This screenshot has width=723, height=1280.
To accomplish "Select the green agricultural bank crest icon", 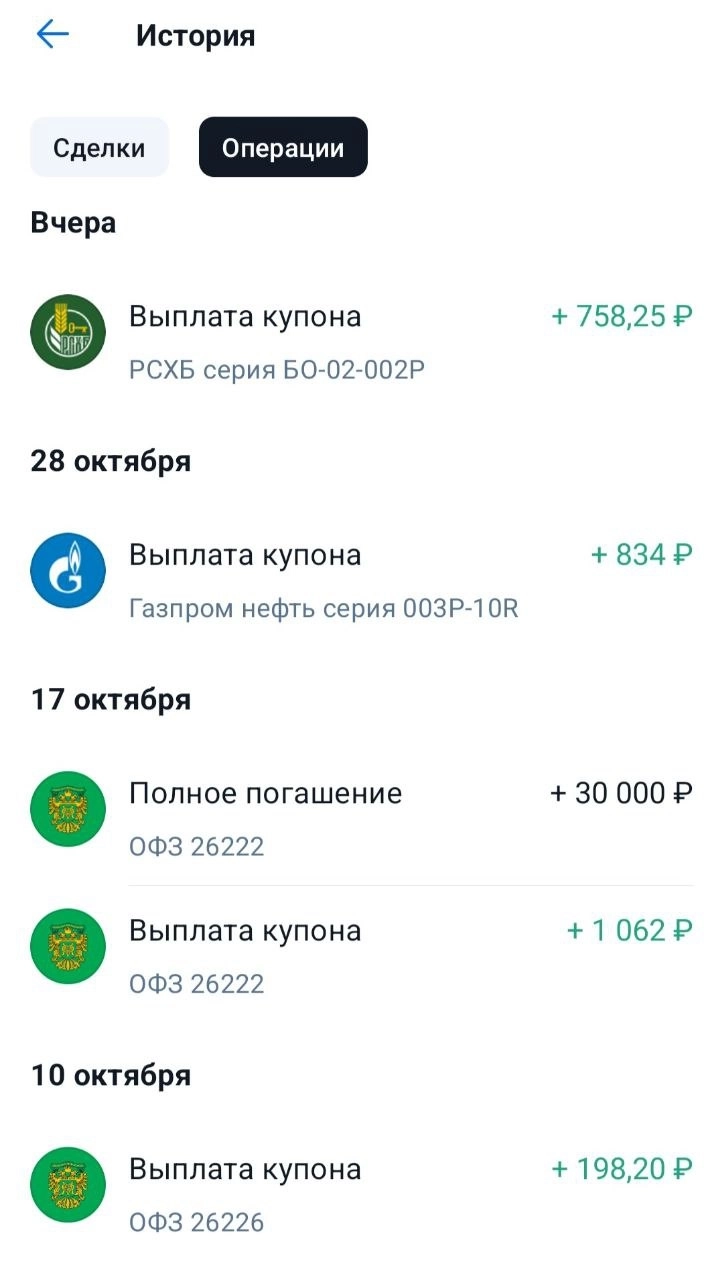I will (x=67, y=333).
